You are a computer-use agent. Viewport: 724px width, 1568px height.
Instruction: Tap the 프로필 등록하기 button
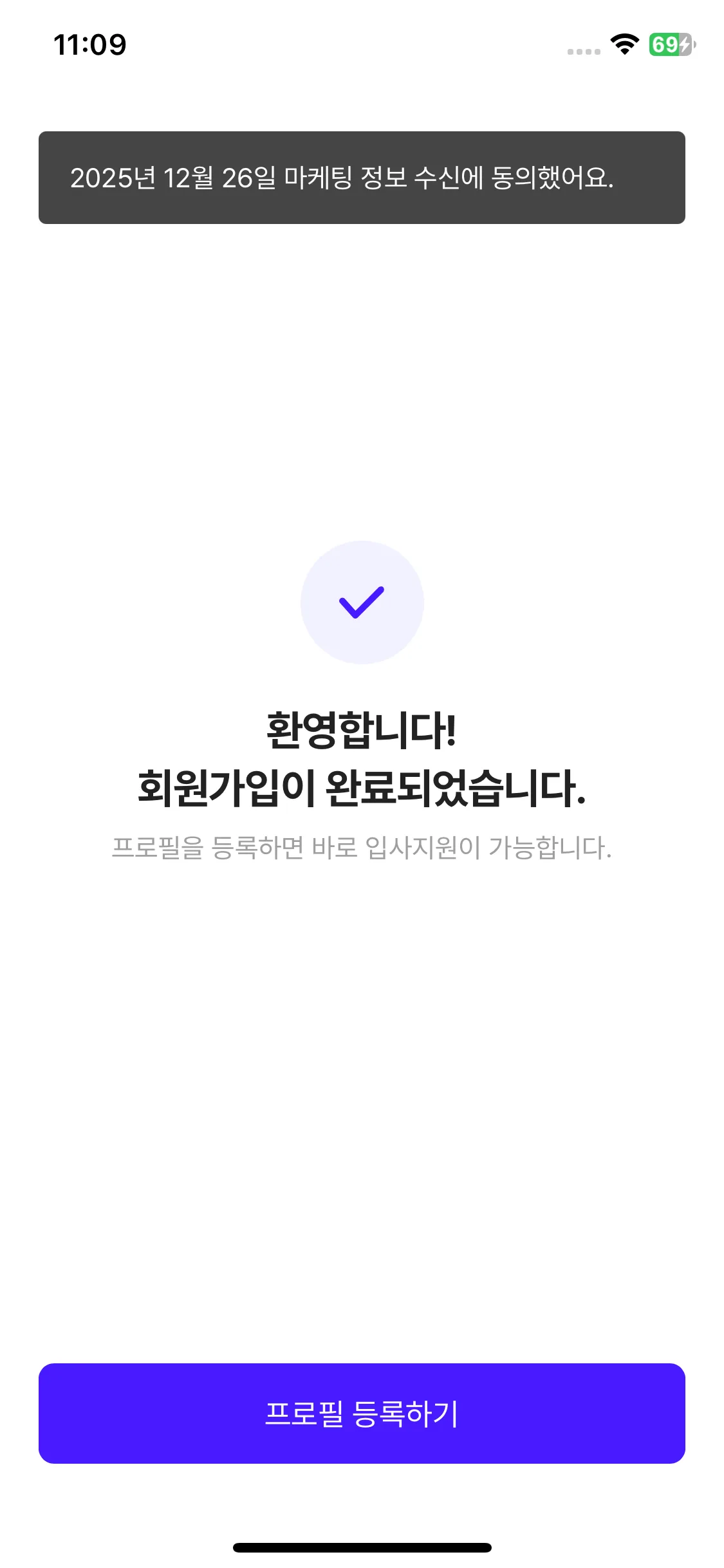point(362,1414)
